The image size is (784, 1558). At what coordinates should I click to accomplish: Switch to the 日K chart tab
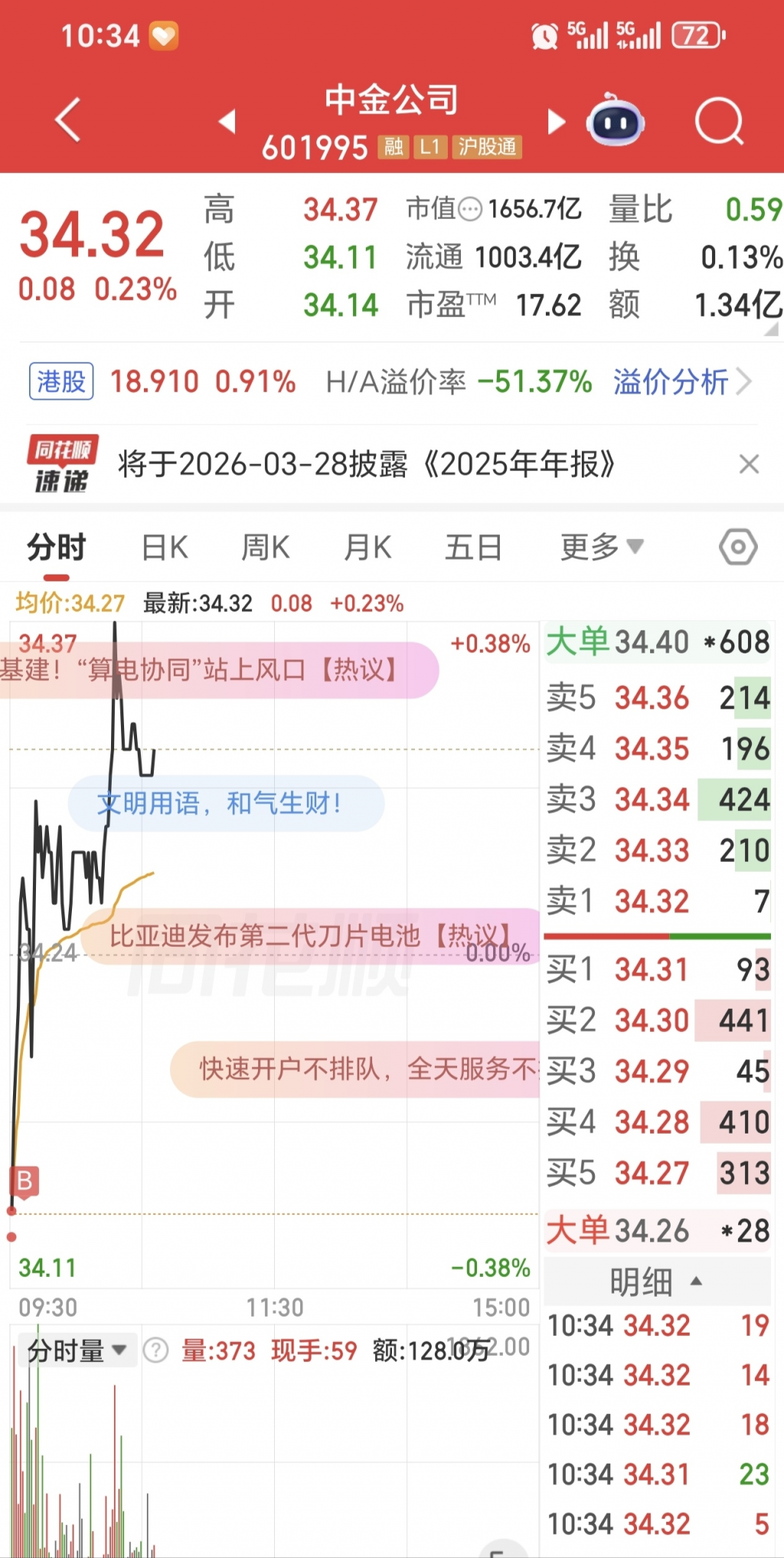click(165, 548)
